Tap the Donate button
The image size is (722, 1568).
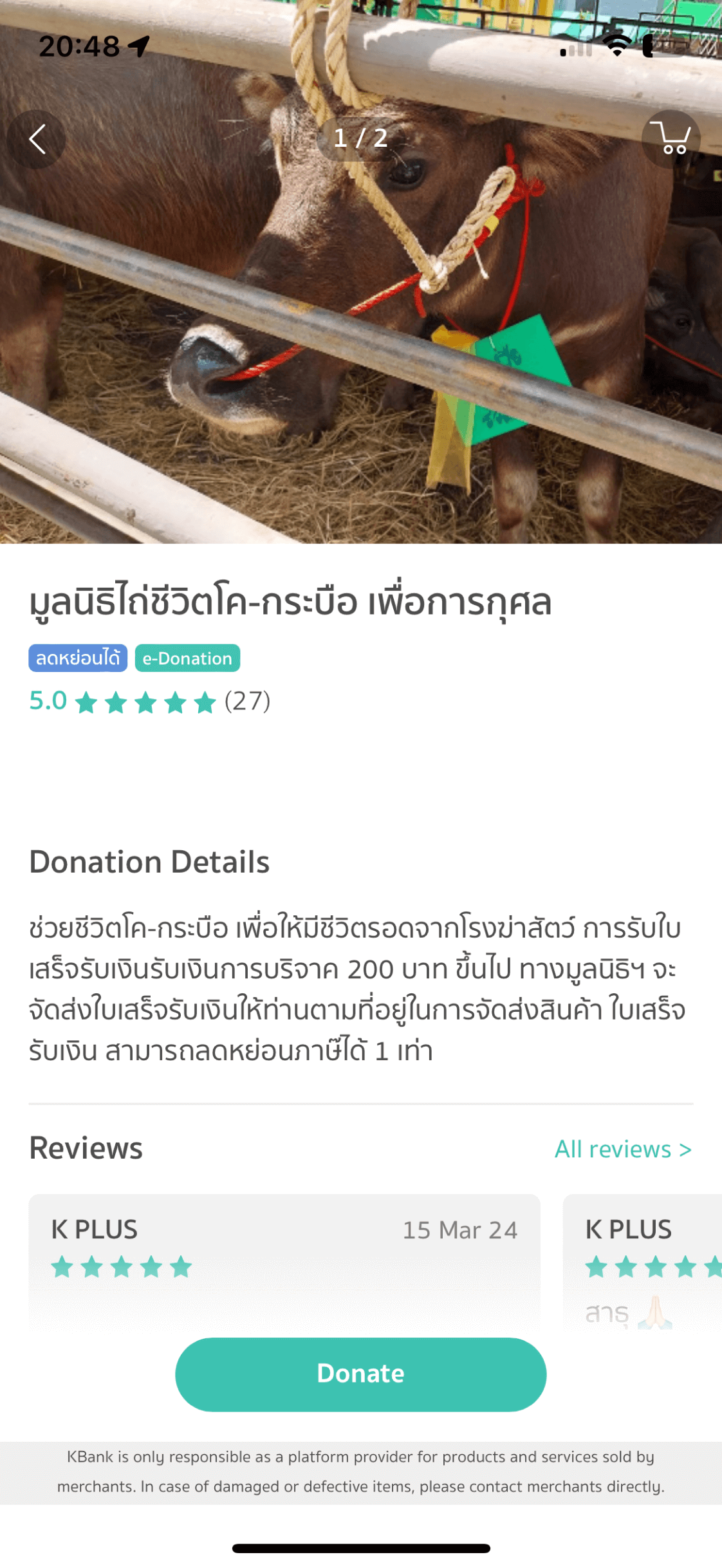360,1374
